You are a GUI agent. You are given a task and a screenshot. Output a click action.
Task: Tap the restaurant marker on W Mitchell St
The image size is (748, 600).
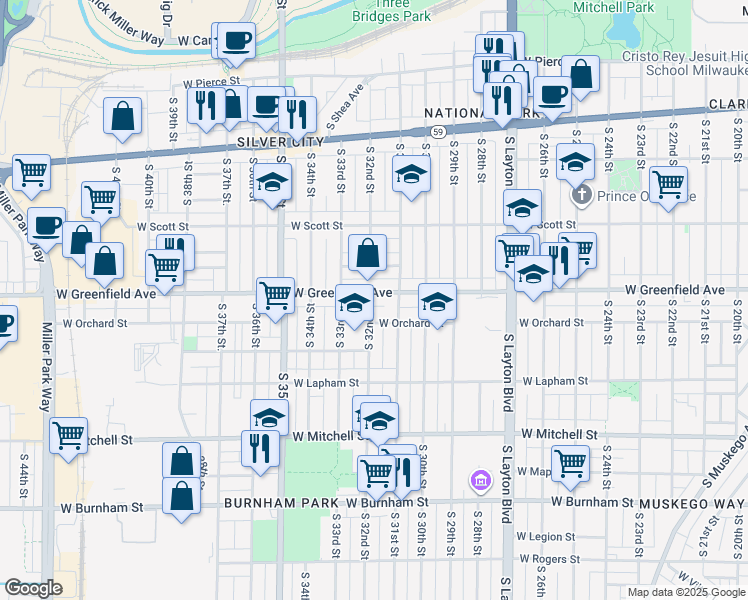pos(260,450)
